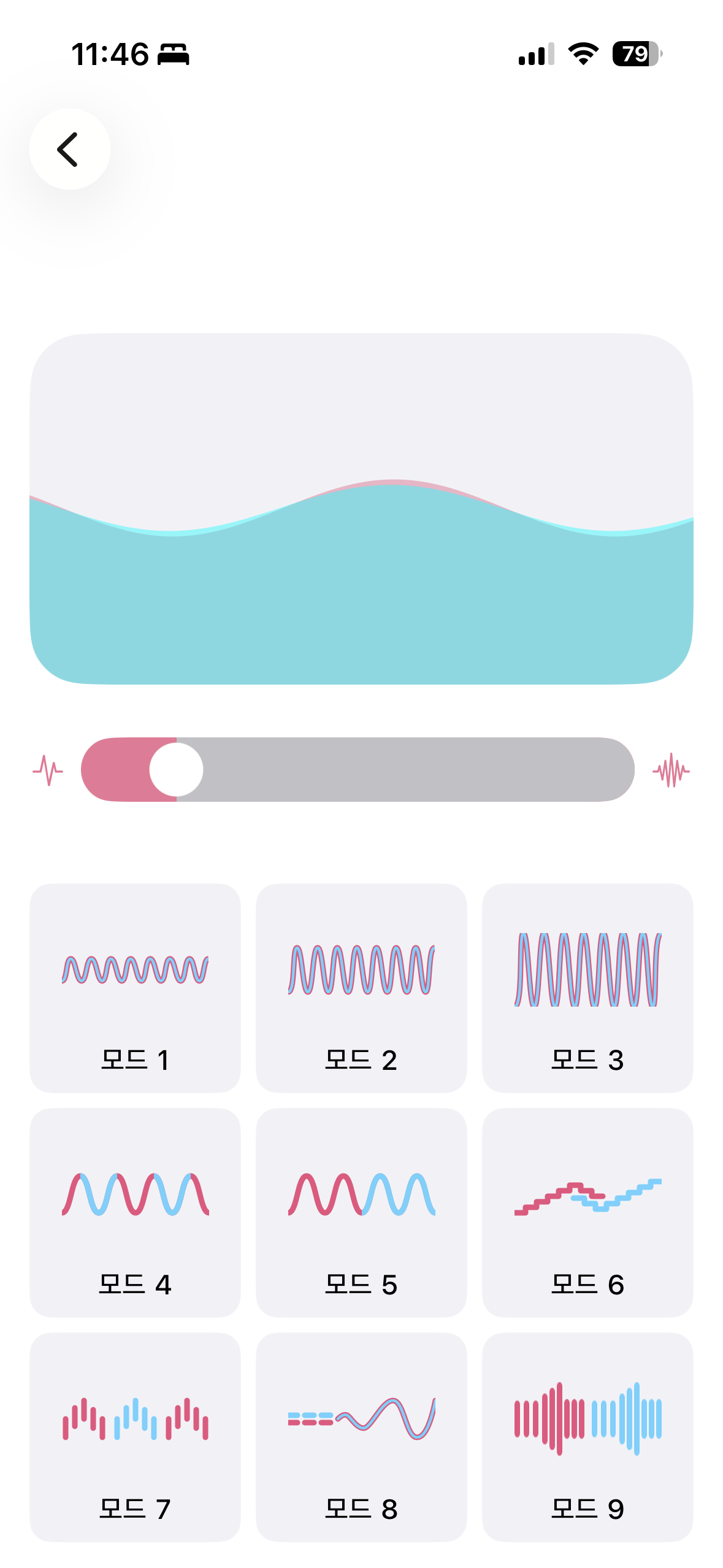This screenshot has height=1568, width=723.
Task: Activate 모드 8 pattern
Action: tap(361, 1437)
